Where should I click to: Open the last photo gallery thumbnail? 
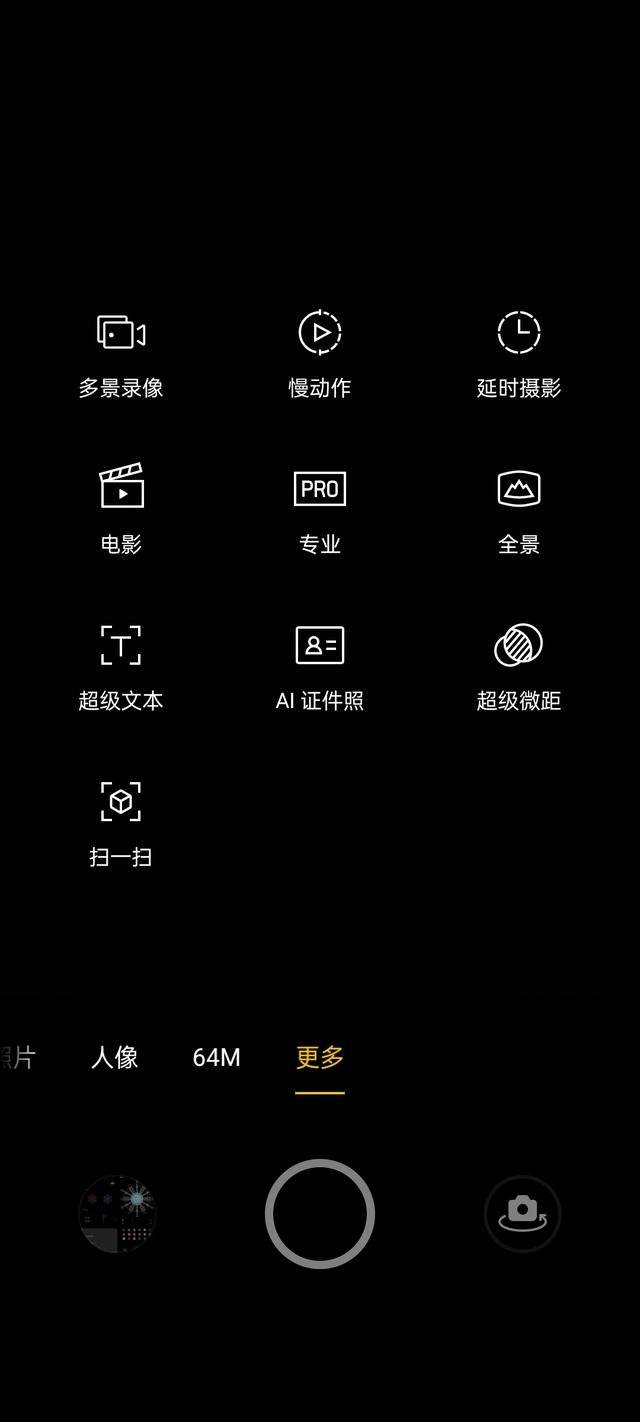[118, 1214]
